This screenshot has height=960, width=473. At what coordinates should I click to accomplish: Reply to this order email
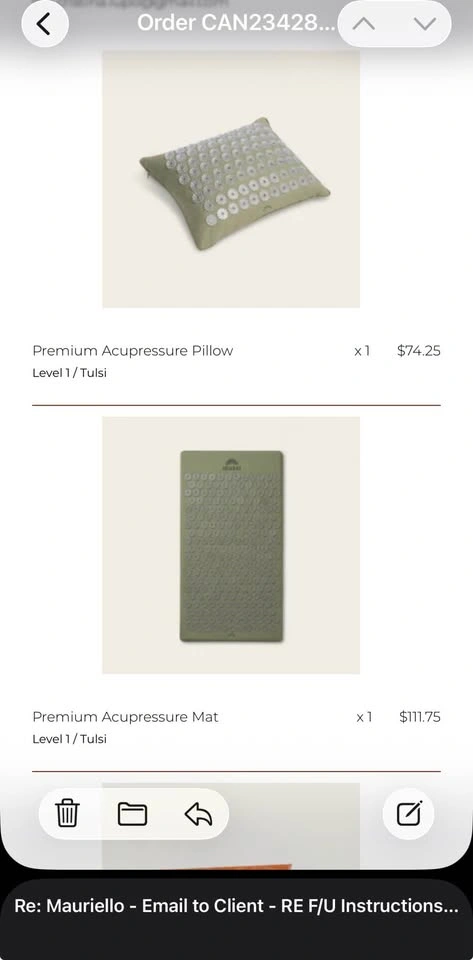point(198,814)
